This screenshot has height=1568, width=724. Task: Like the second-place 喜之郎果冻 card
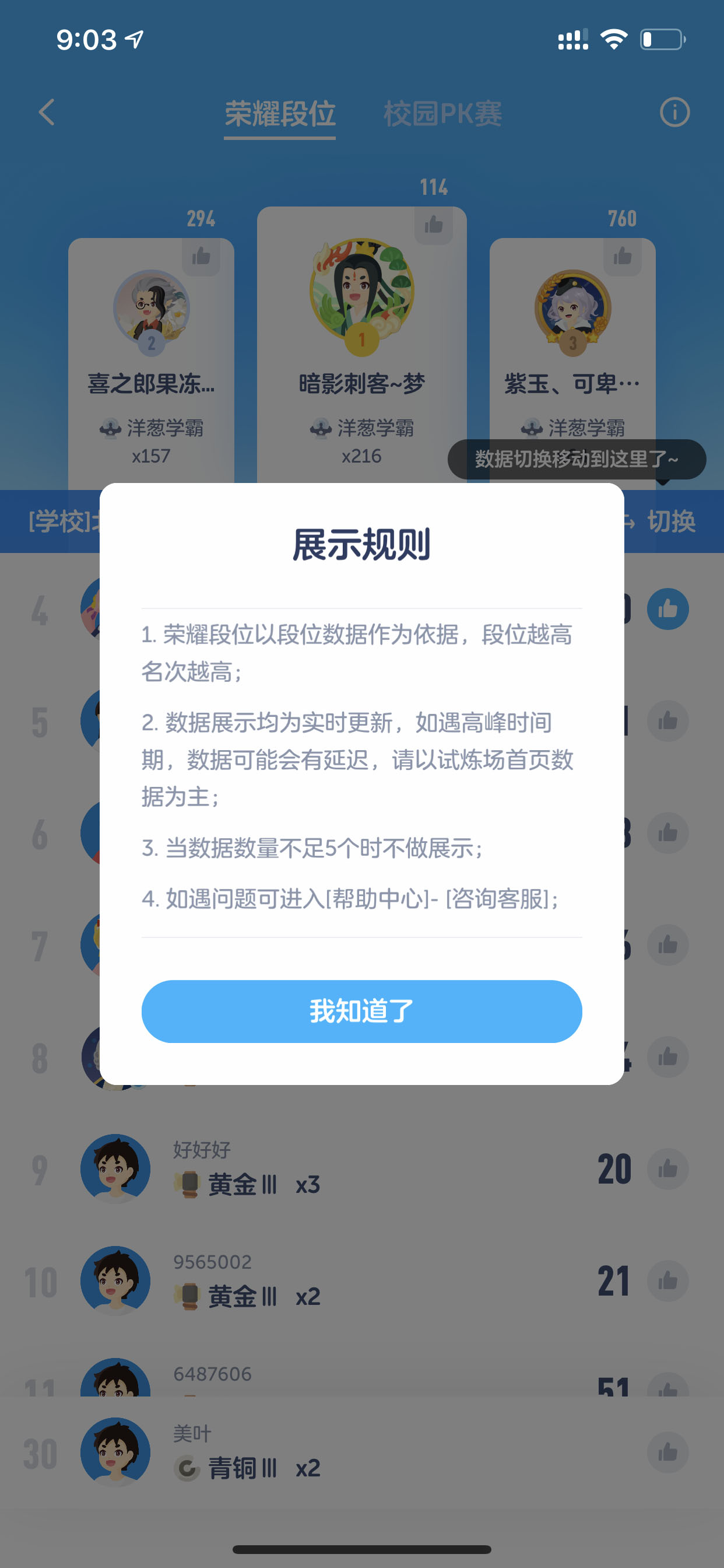pos(201,256)
